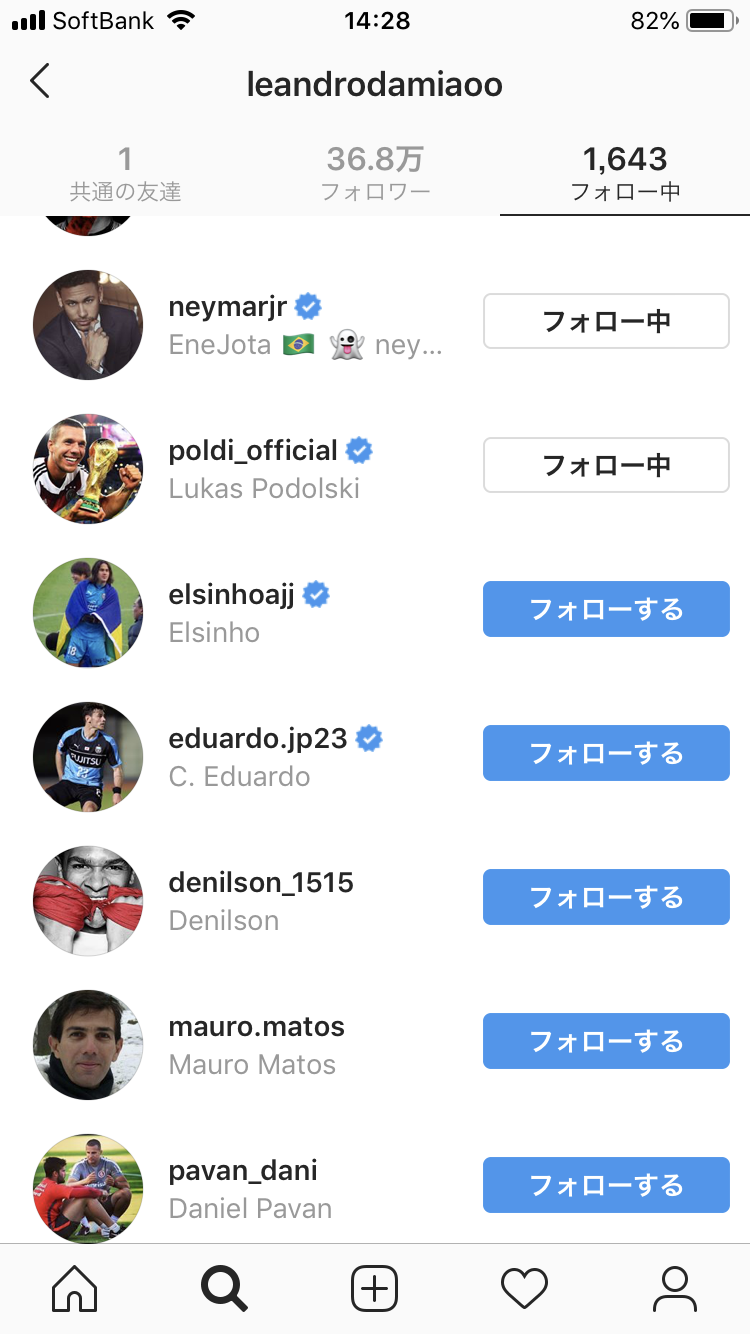Go to the home feed tab
The width and height of the screenshot is (750, 1334).
75,1288
